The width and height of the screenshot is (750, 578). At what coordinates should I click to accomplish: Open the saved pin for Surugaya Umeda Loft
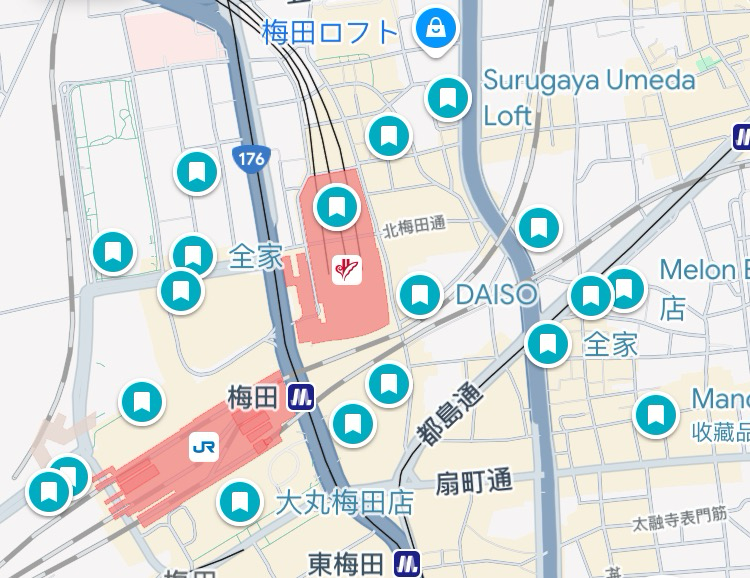point(448,98)
